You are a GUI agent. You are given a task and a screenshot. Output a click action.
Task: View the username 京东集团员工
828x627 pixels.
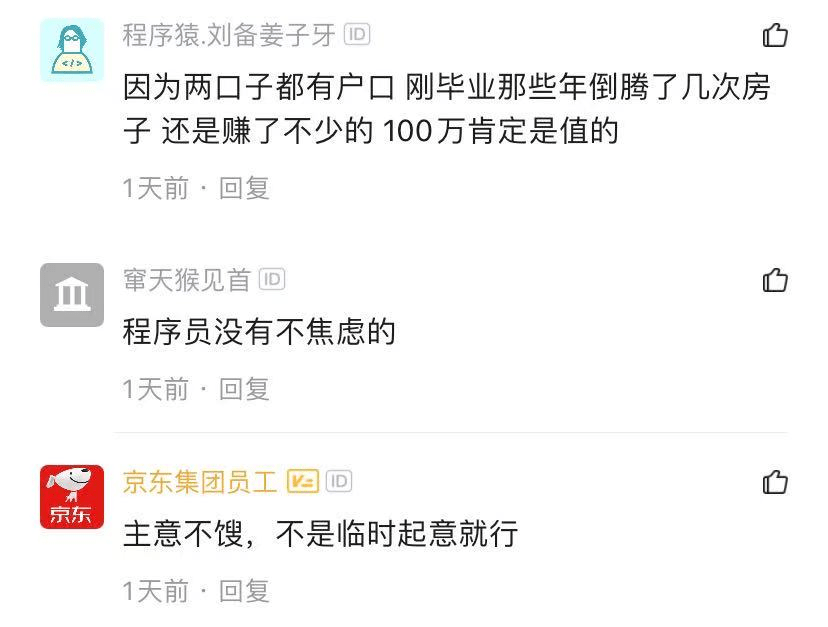200,482
